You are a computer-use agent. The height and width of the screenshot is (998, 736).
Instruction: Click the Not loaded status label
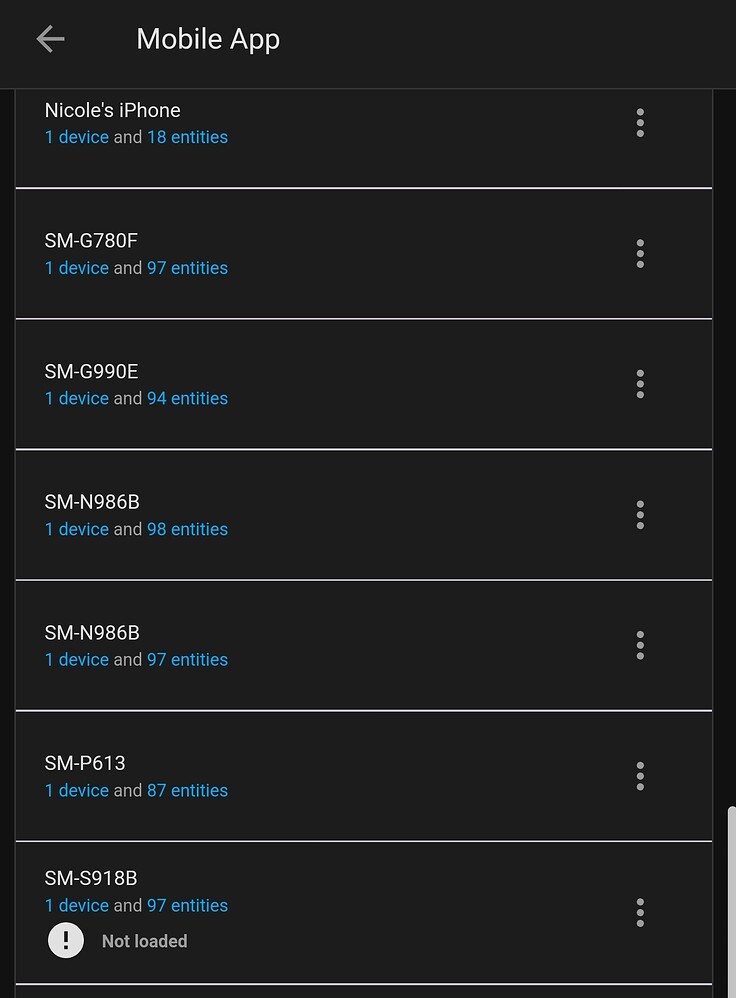tap(143, 940)
